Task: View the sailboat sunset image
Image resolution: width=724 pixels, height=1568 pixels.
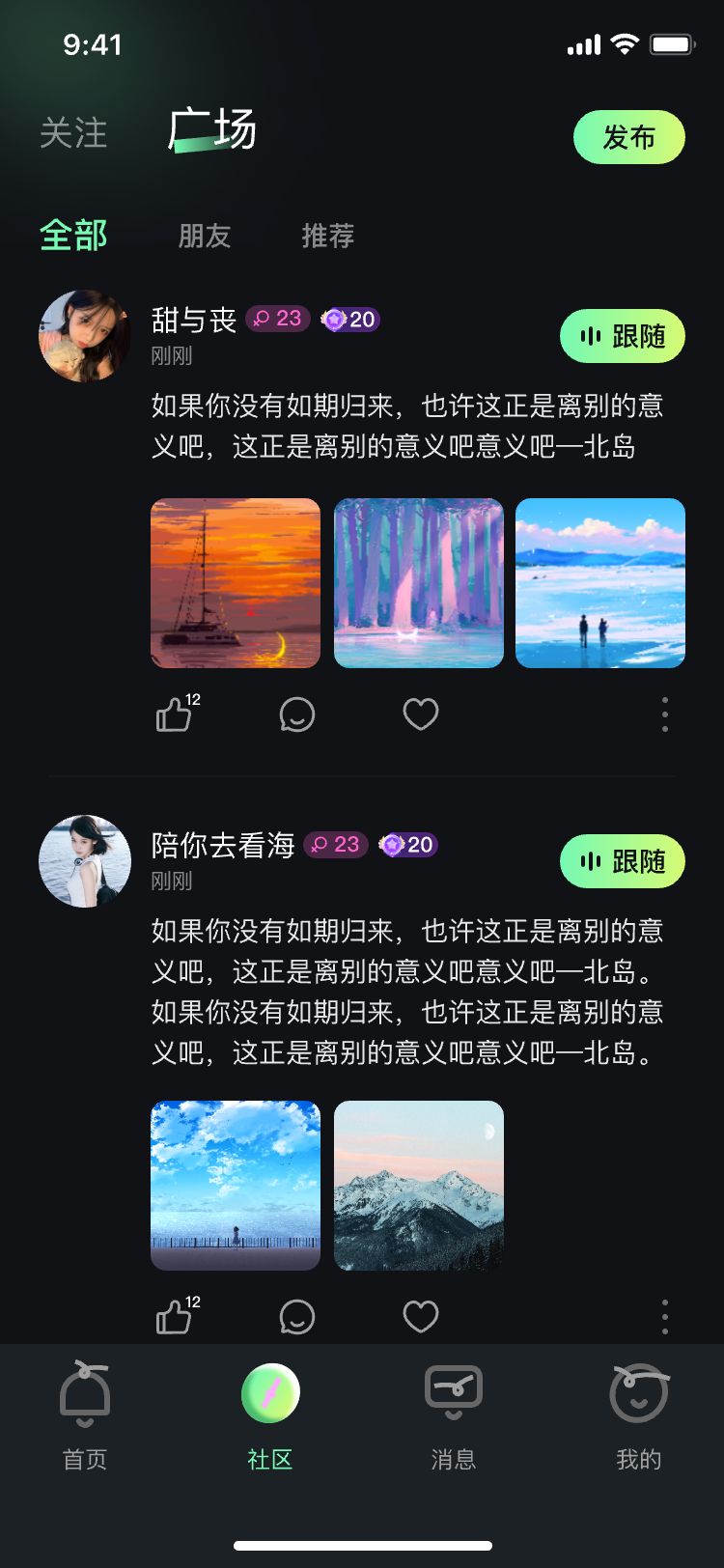Action: pyautogui.click(x=236, y=583)
